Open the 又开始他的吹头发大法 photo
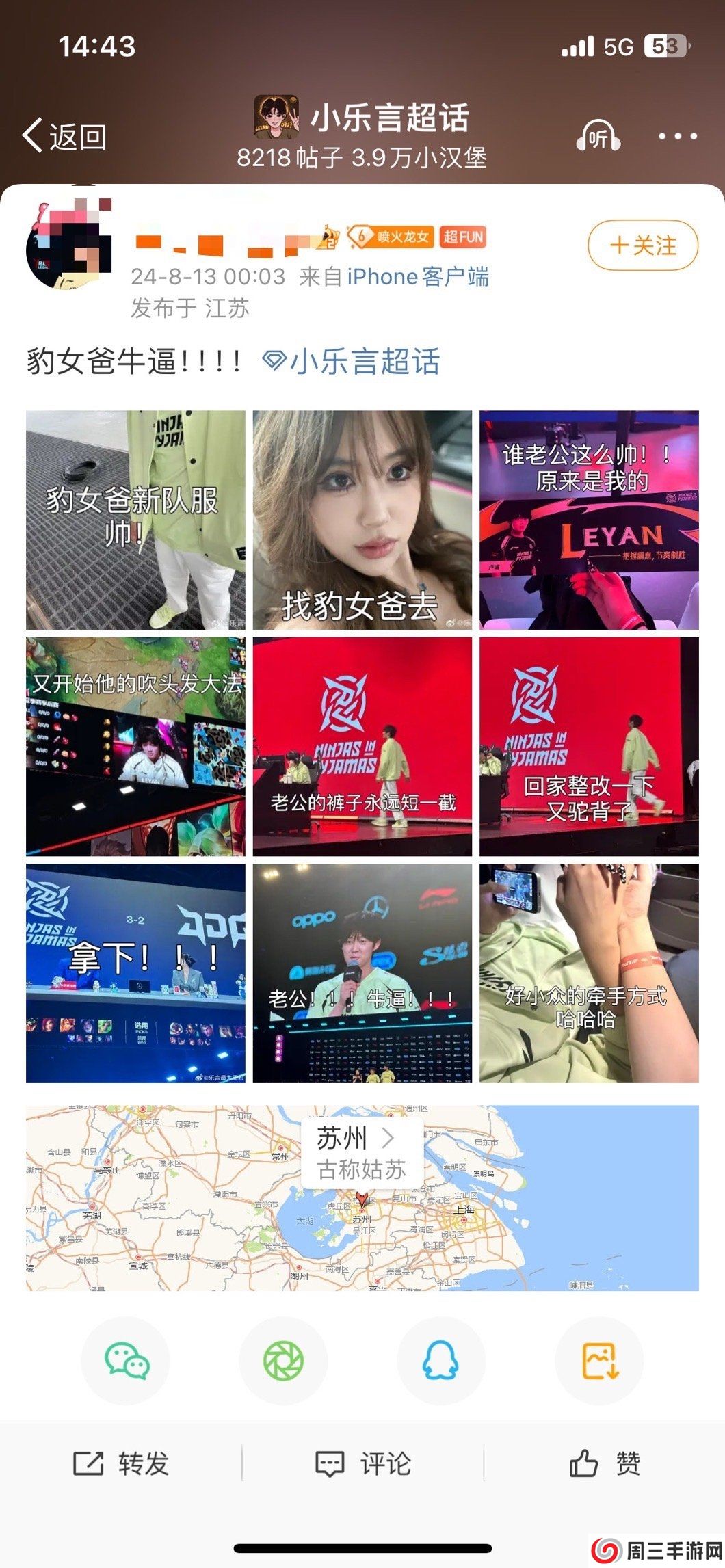This screenshot has width=725, height=1568. point(135,746)
